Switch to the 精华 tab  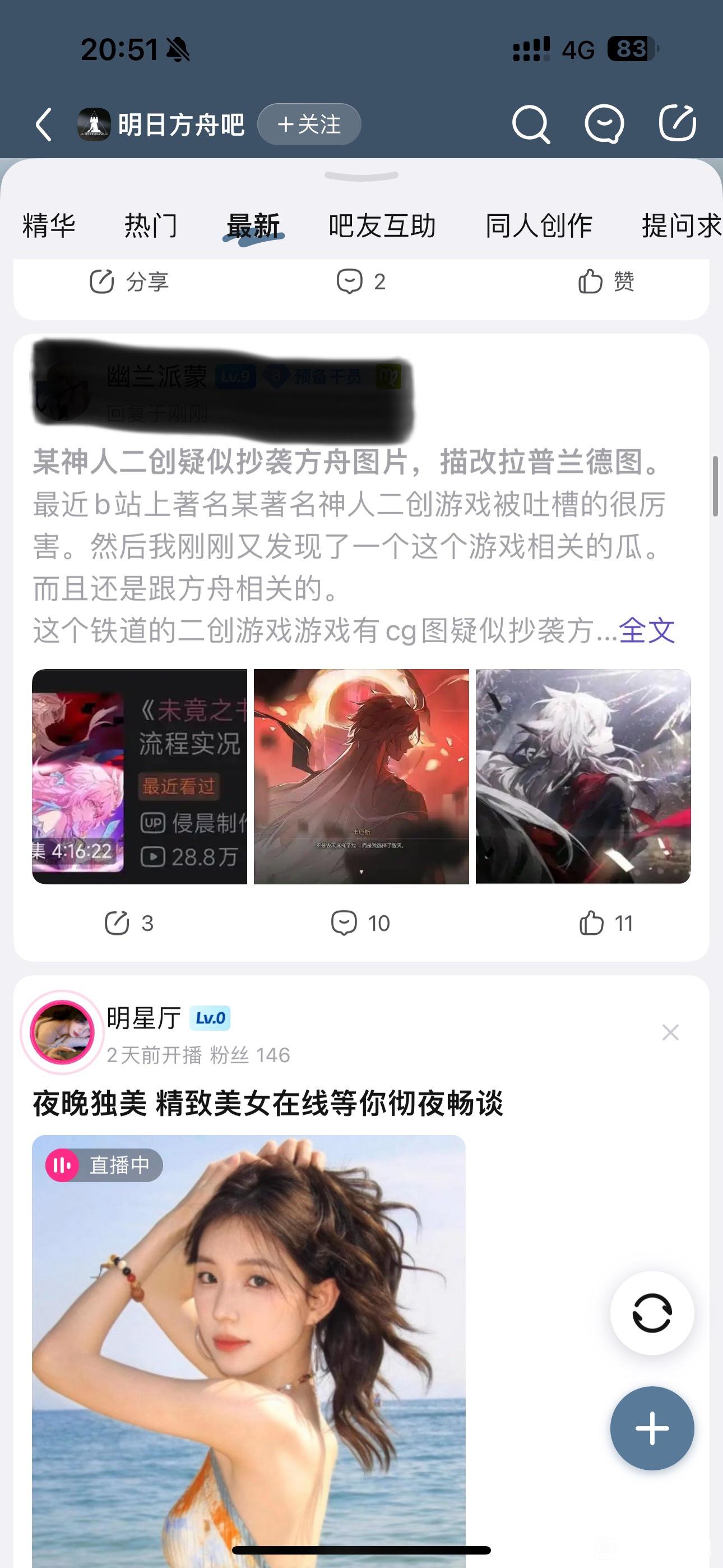click(49, 226)
